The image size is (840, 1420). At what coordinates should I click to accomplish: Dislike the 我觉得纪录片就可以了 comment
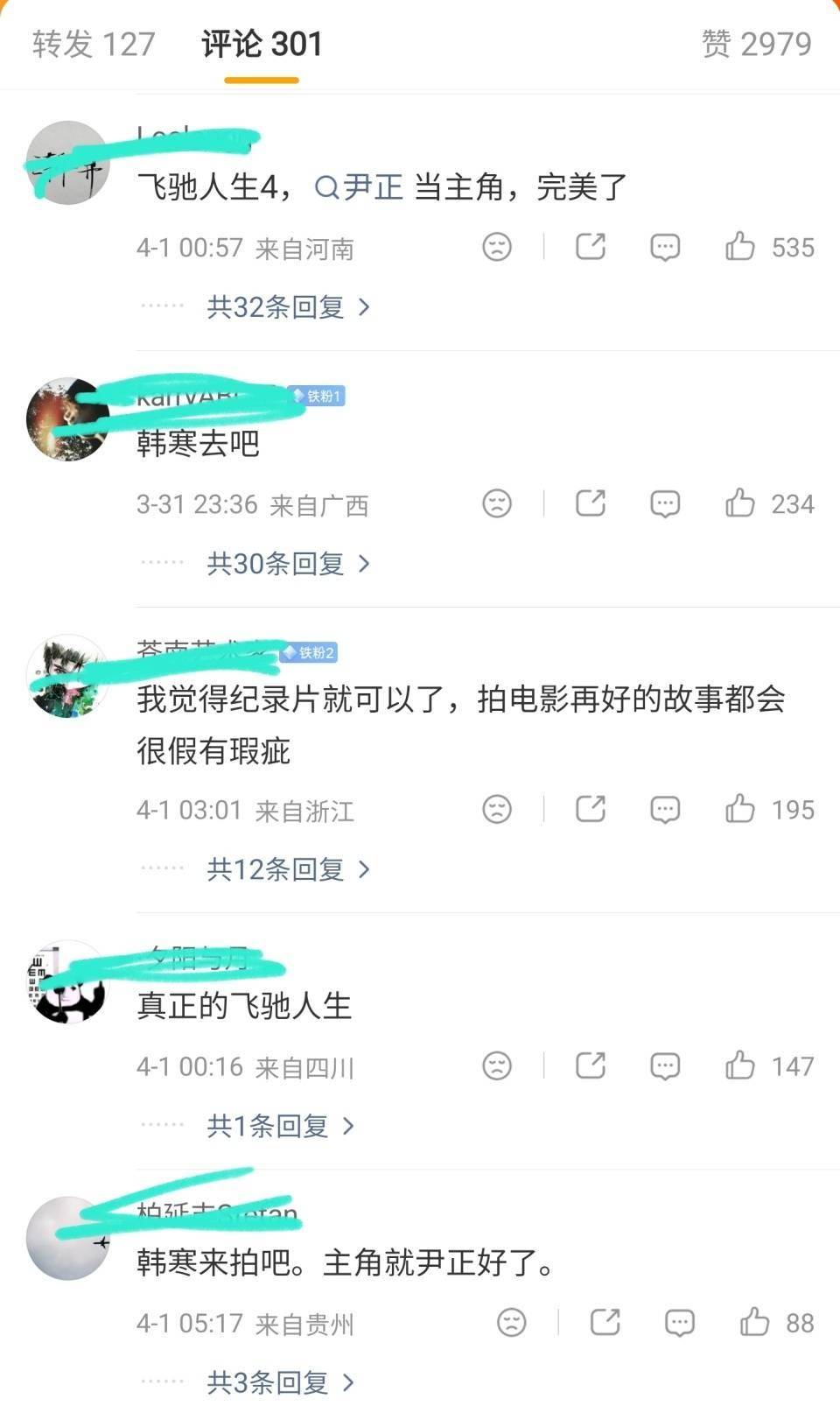(x=497, y=809)
